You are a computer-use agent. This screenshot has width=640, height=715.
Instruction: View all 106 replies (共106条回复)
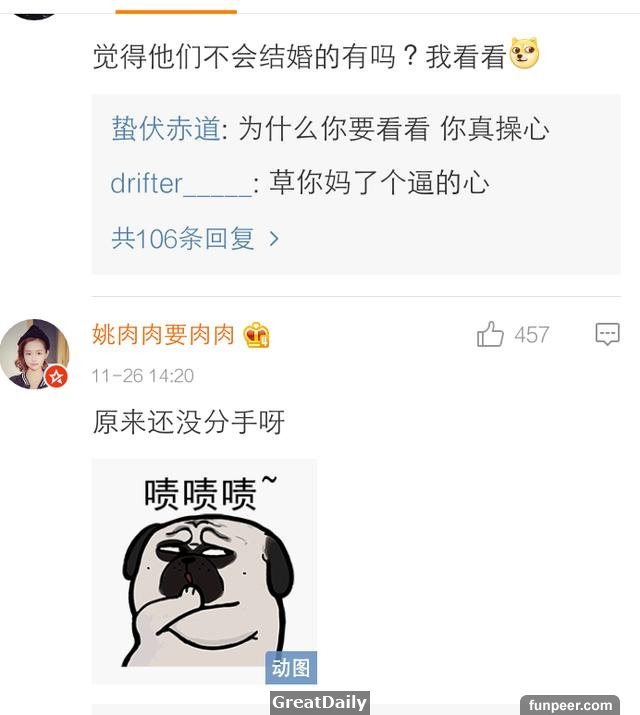(x=195, y=239)
